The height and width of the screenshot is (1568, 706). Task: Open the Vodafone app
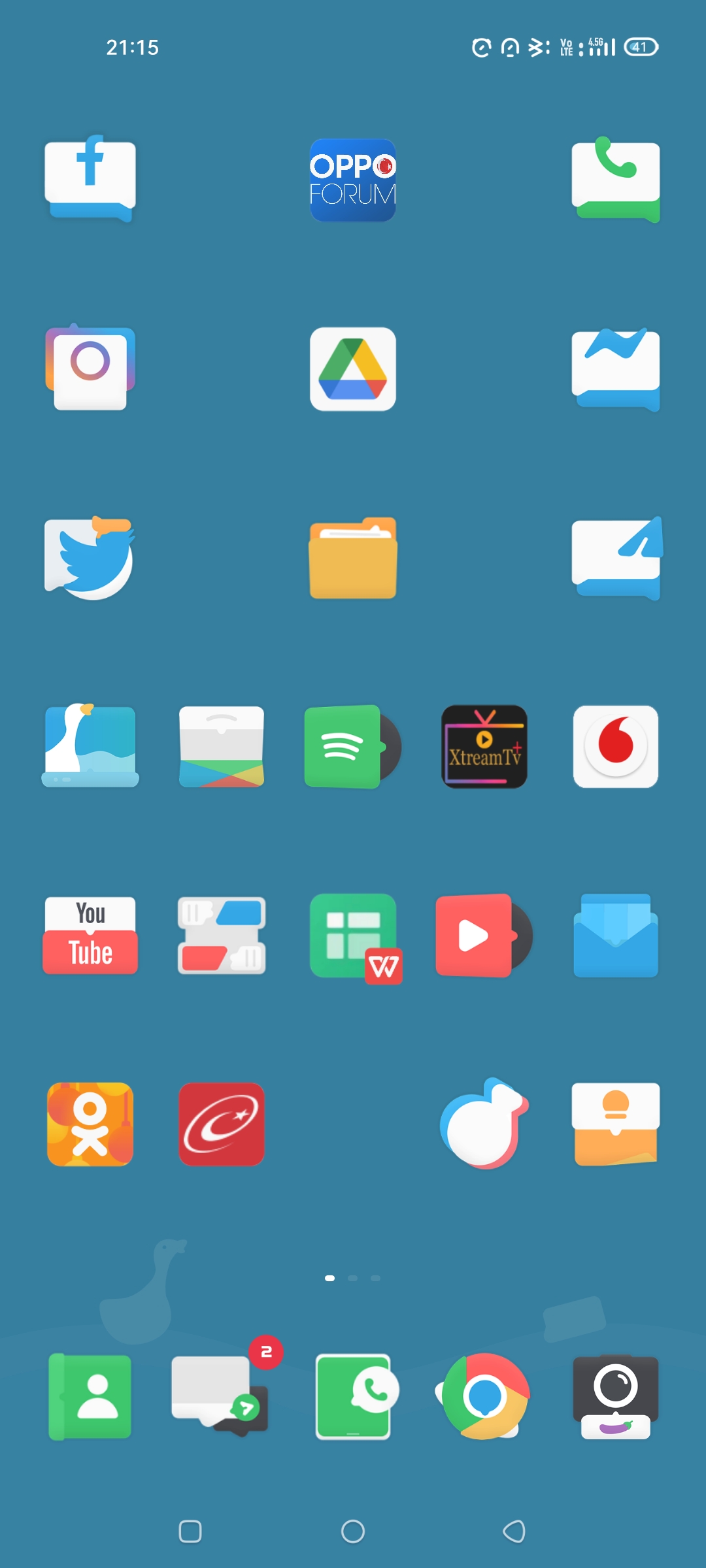pos(616,746)
